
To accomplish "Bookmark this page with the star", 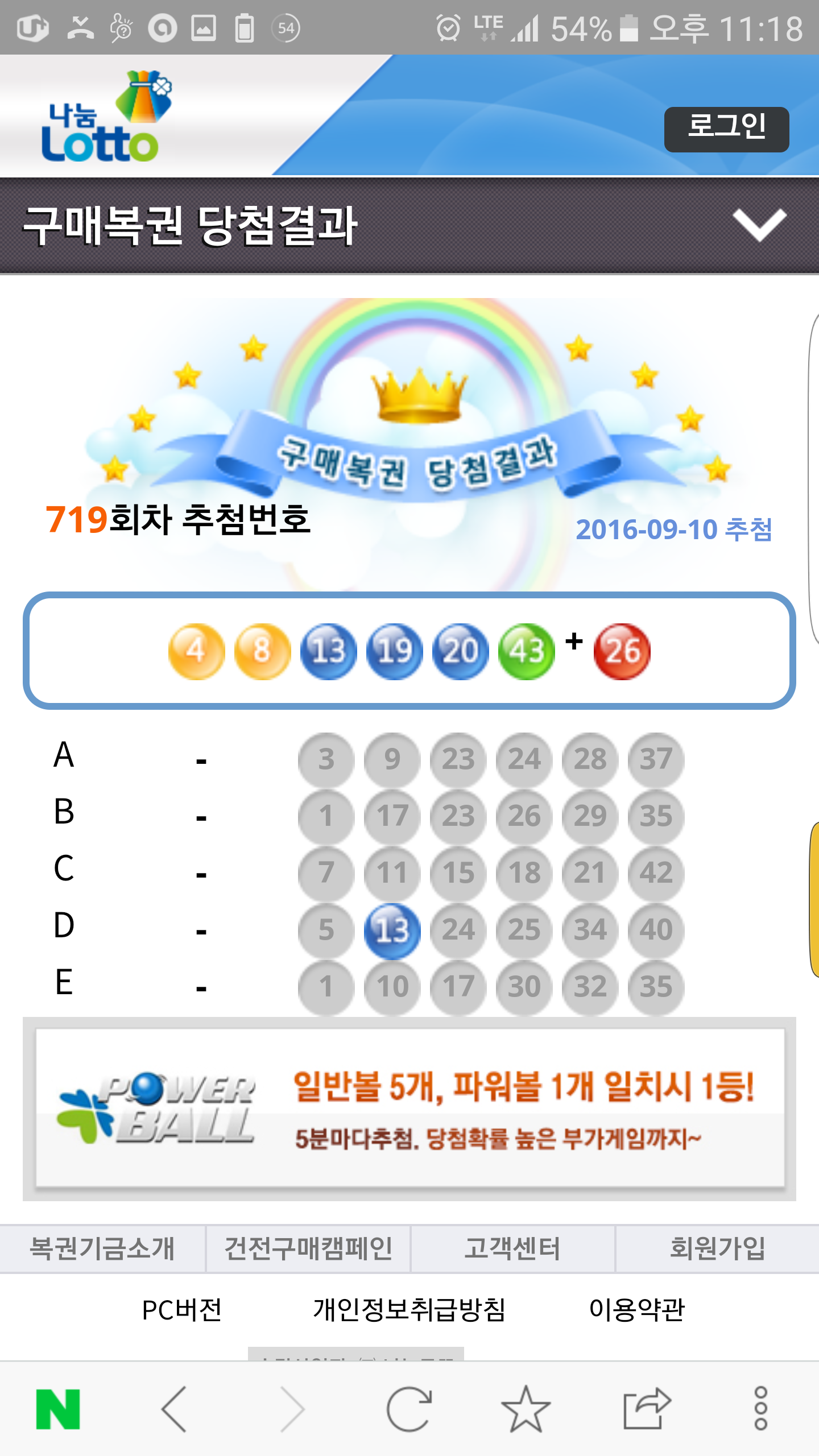I will click(526, 1409).
